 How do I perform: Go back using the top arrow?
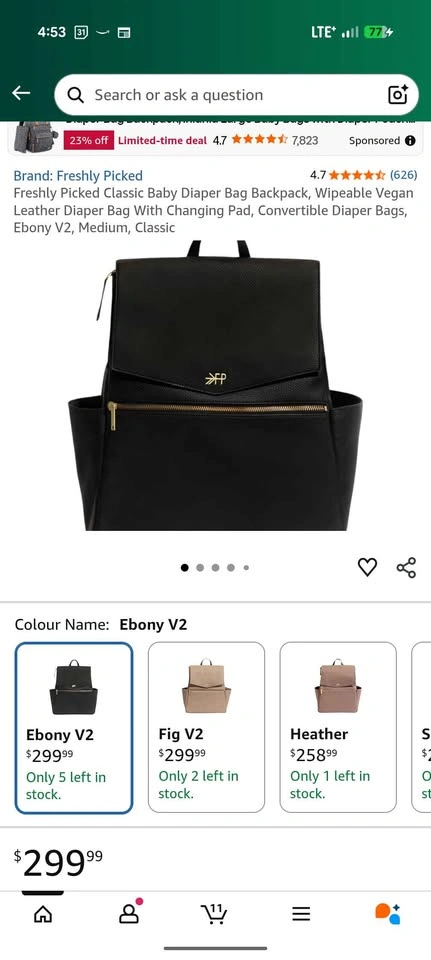pyautogui.click(x=21, y=93)
